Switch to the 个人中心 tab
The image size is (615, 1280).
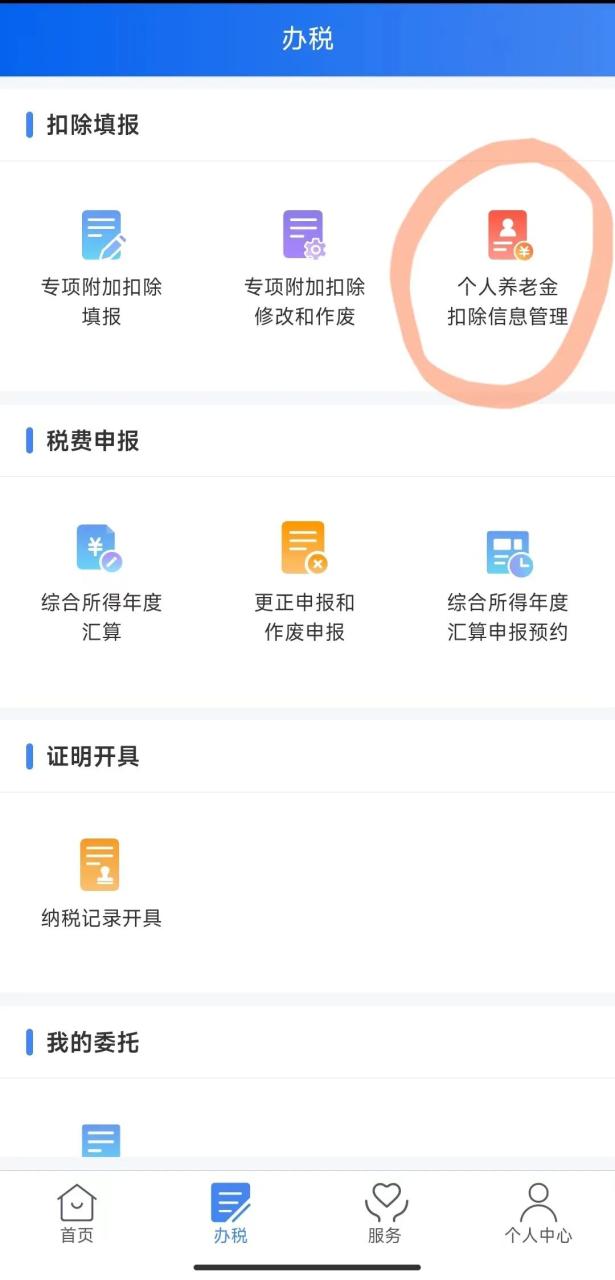[x=538, y=1213]
